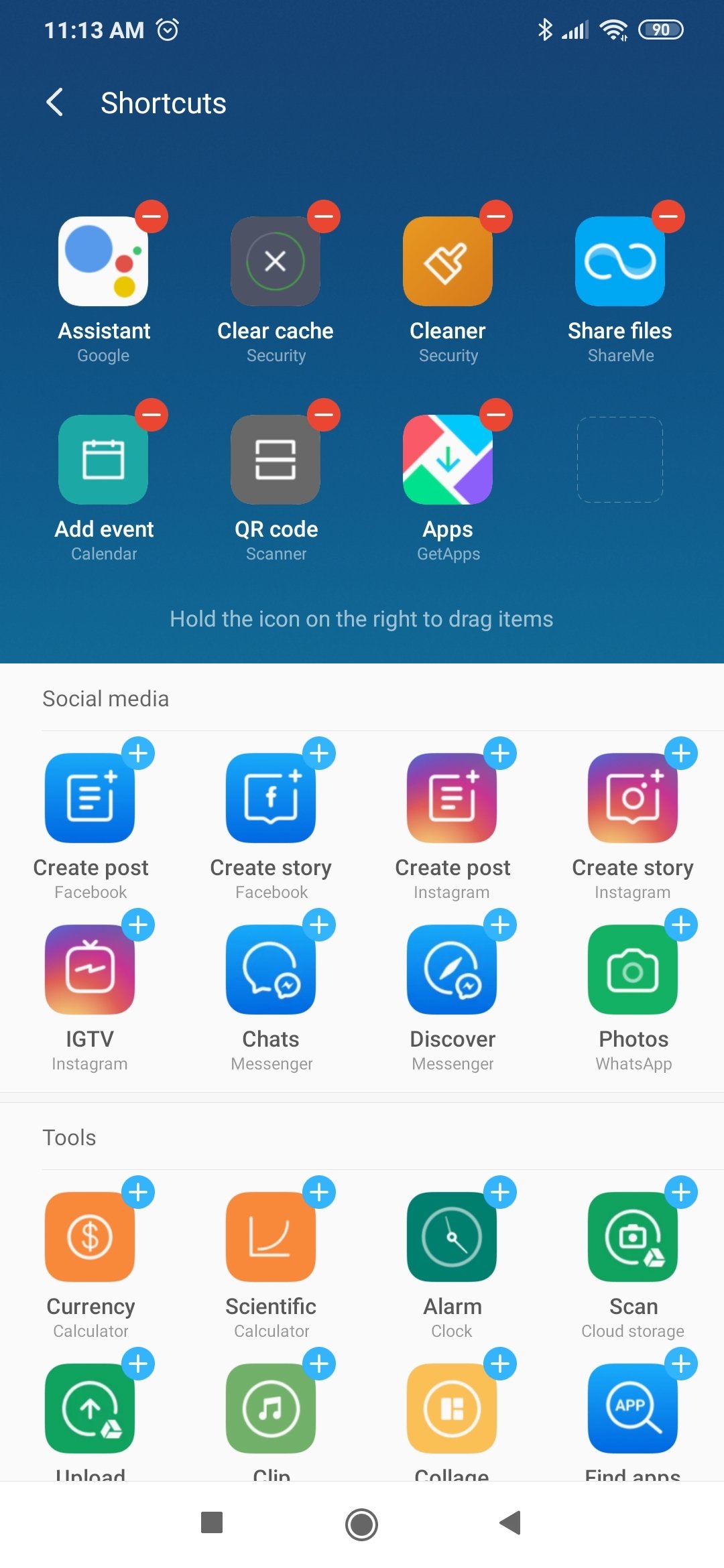Add the IGTV shortcut

pos(138,925)
